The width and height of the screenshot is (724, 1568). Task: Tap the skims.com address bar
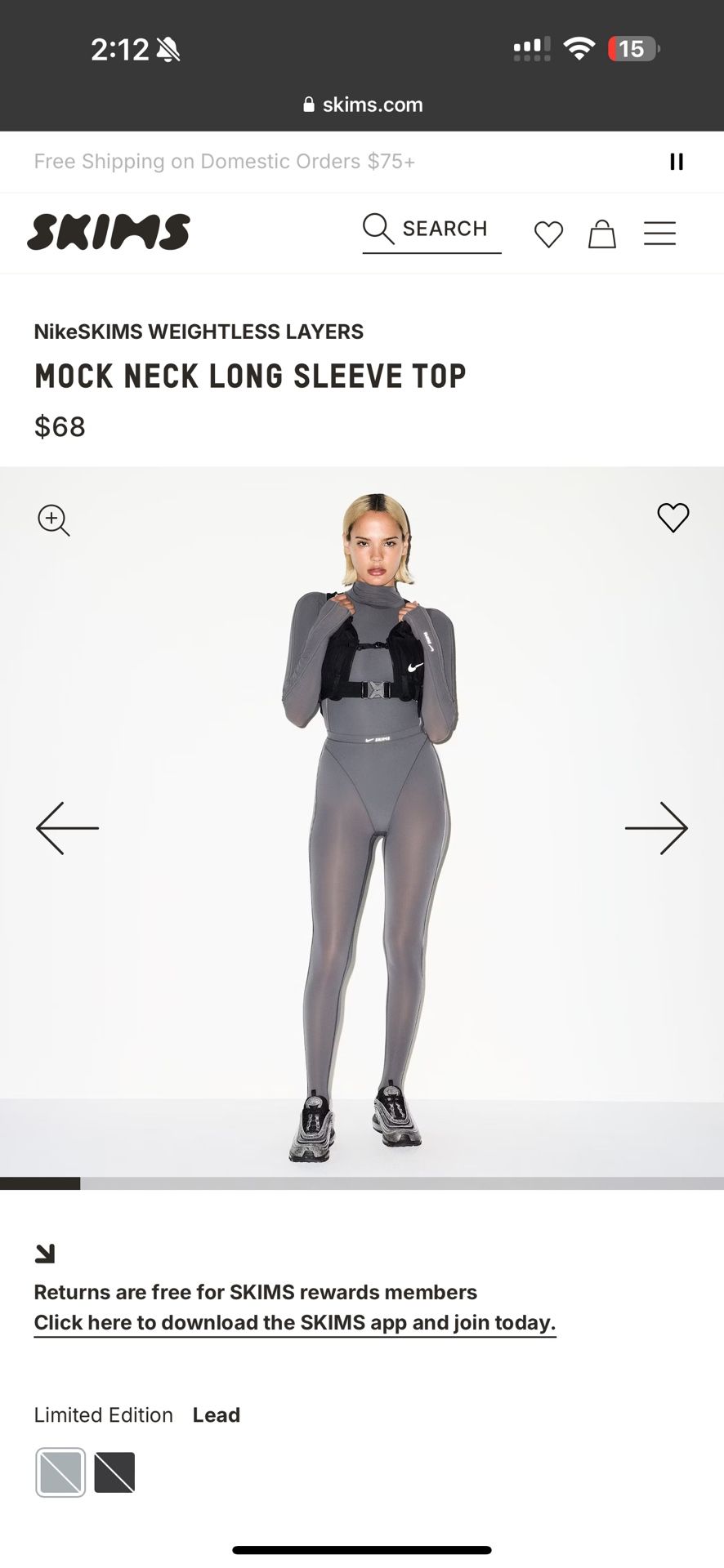[x=363, y=105]
